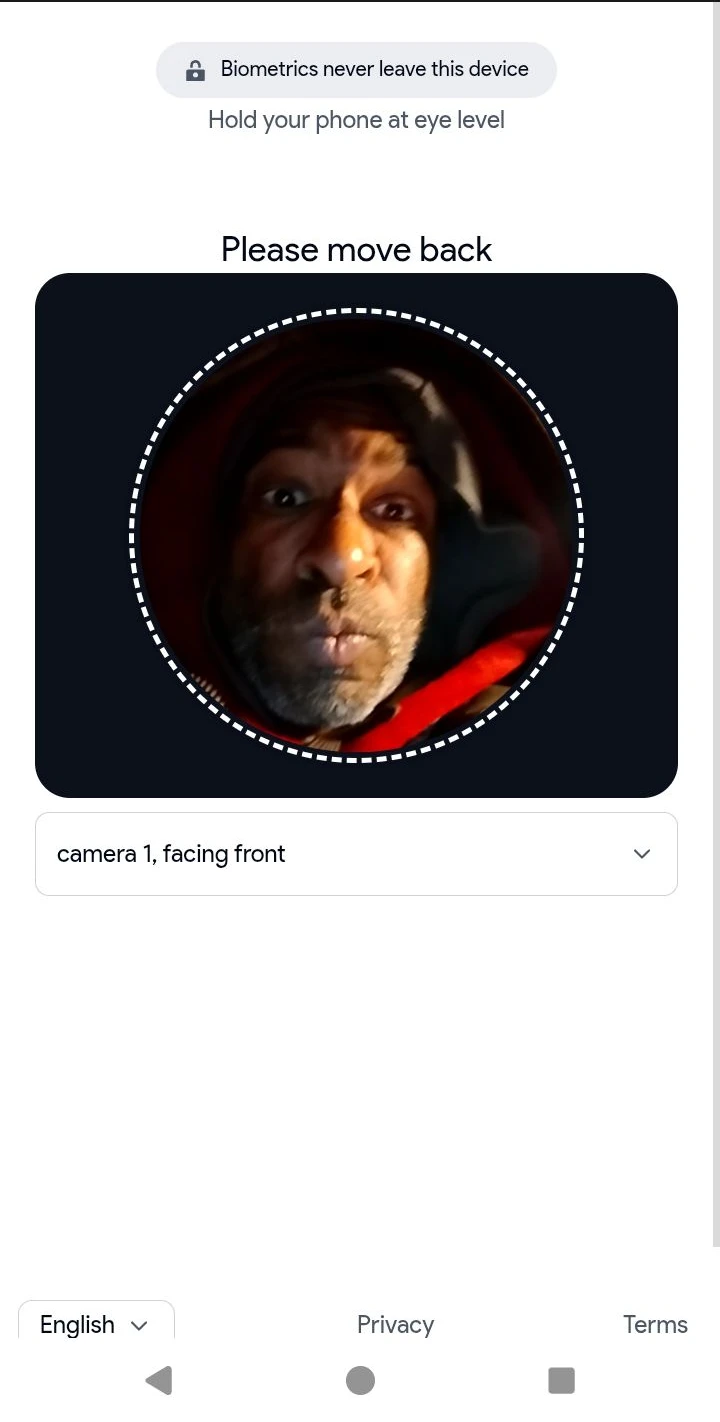Tap the home button at screen bottom
The image size is (720, 1422).
tap(359, 1380)
